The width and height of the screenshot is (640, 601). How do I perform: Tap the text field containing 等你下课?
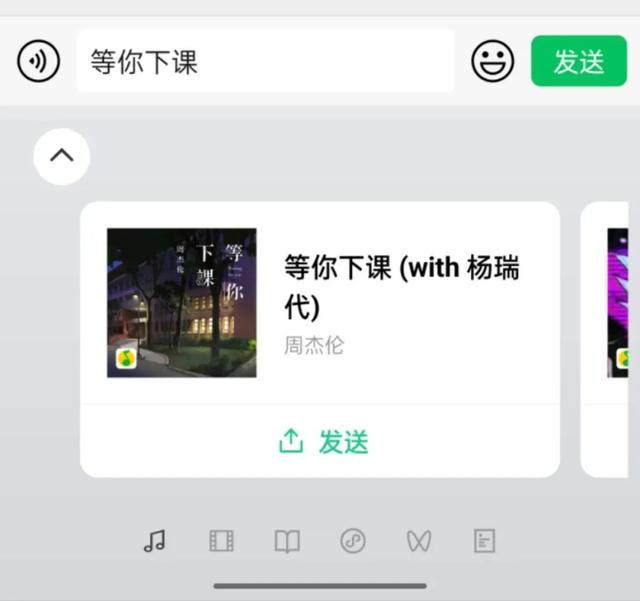(265, 62)
